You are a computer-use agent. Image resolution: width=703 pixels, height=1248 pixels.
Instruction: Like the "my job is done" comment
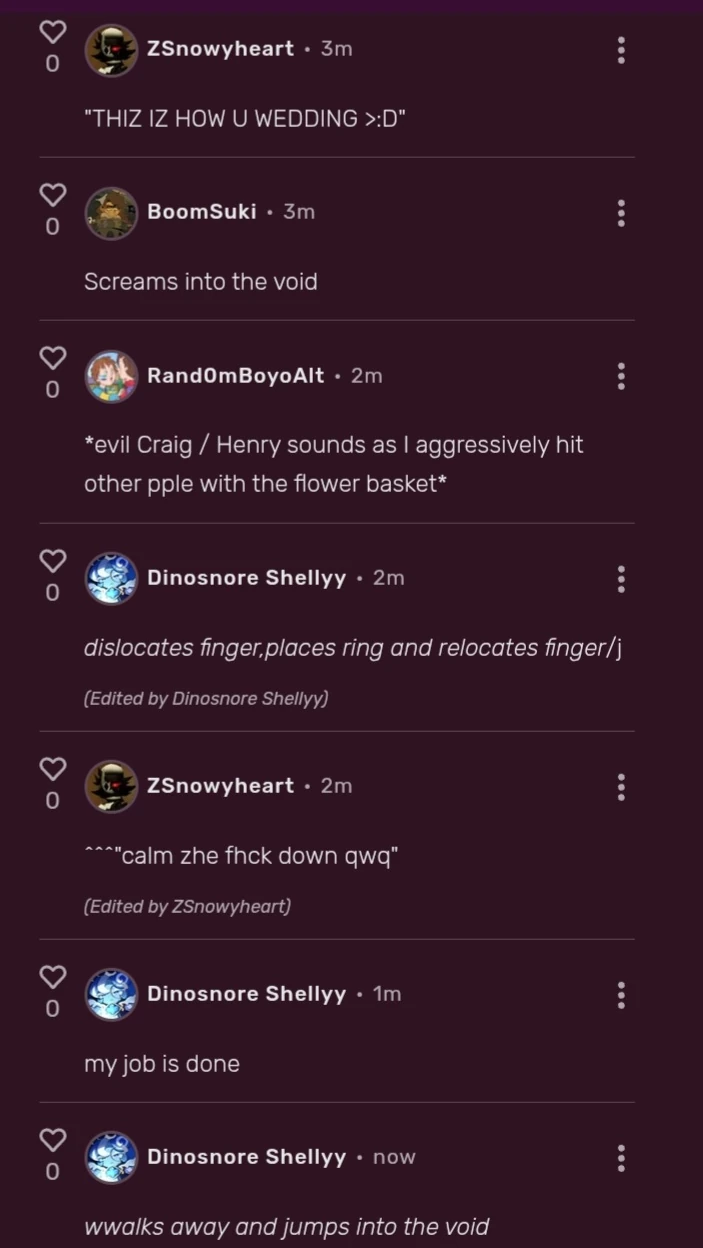point(52,976)
